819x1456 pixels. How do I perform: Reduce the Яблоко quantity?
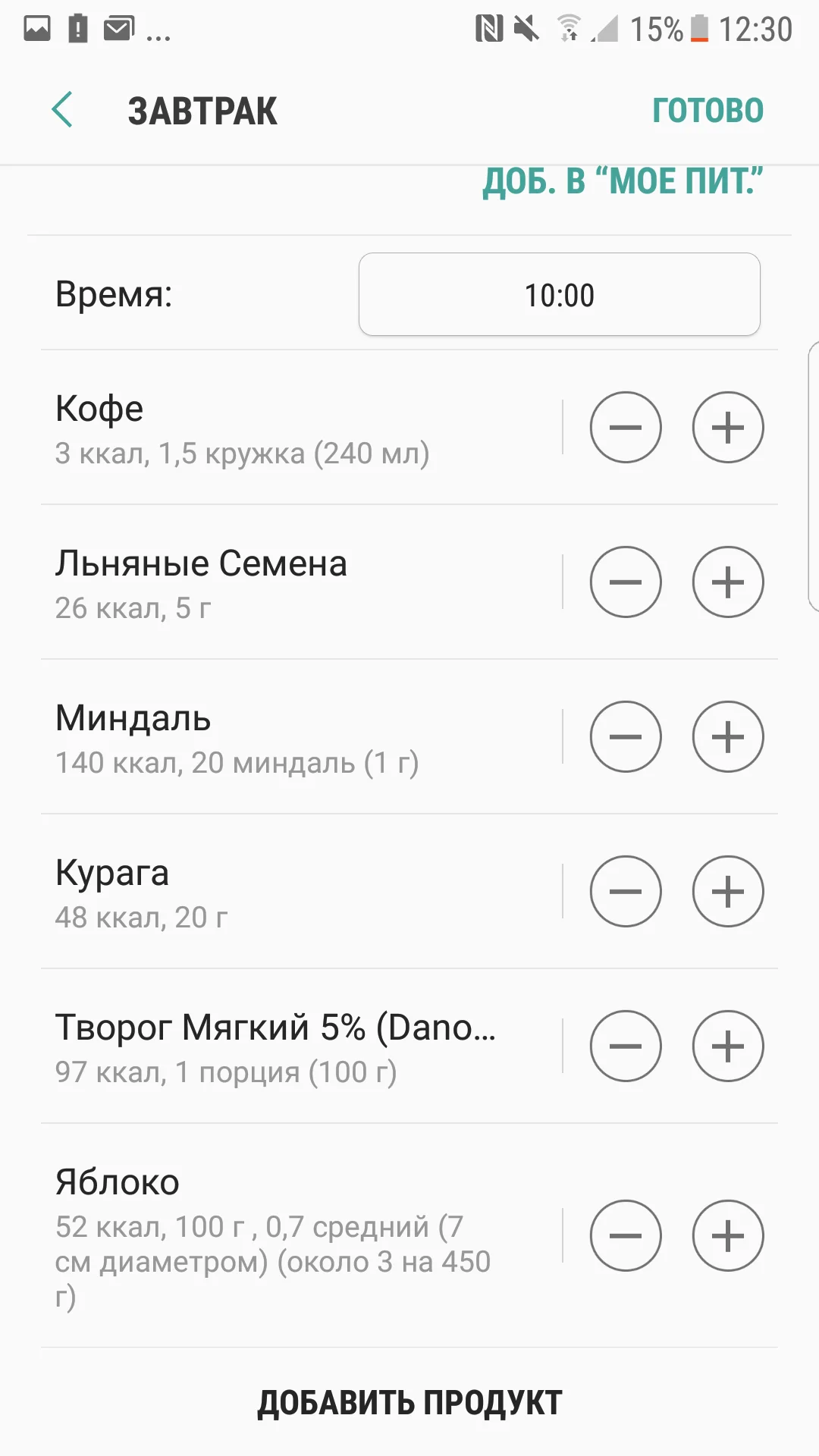(x=626, y=1235)
